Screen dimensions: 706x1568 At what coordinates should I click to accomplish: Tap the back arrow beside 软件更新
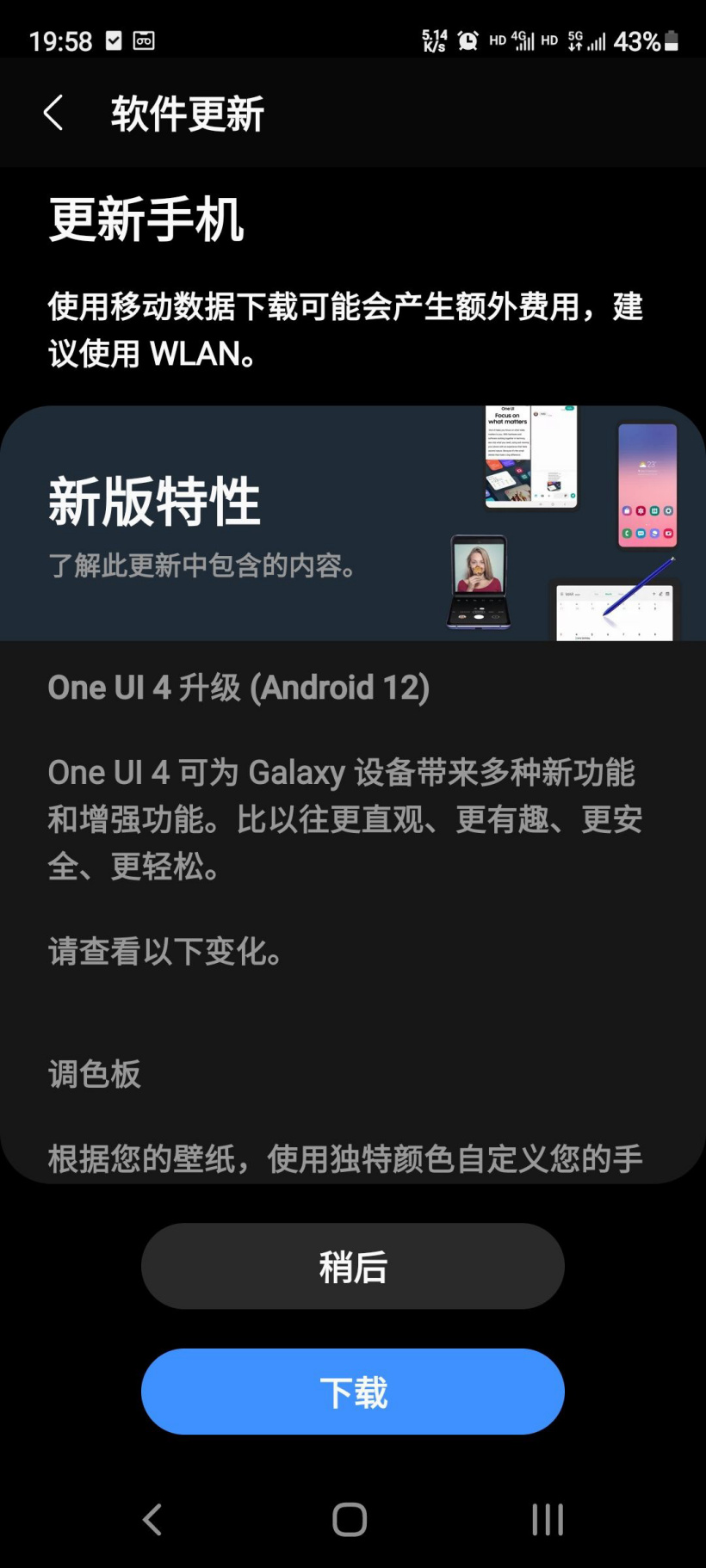click(x=53, y=113)
